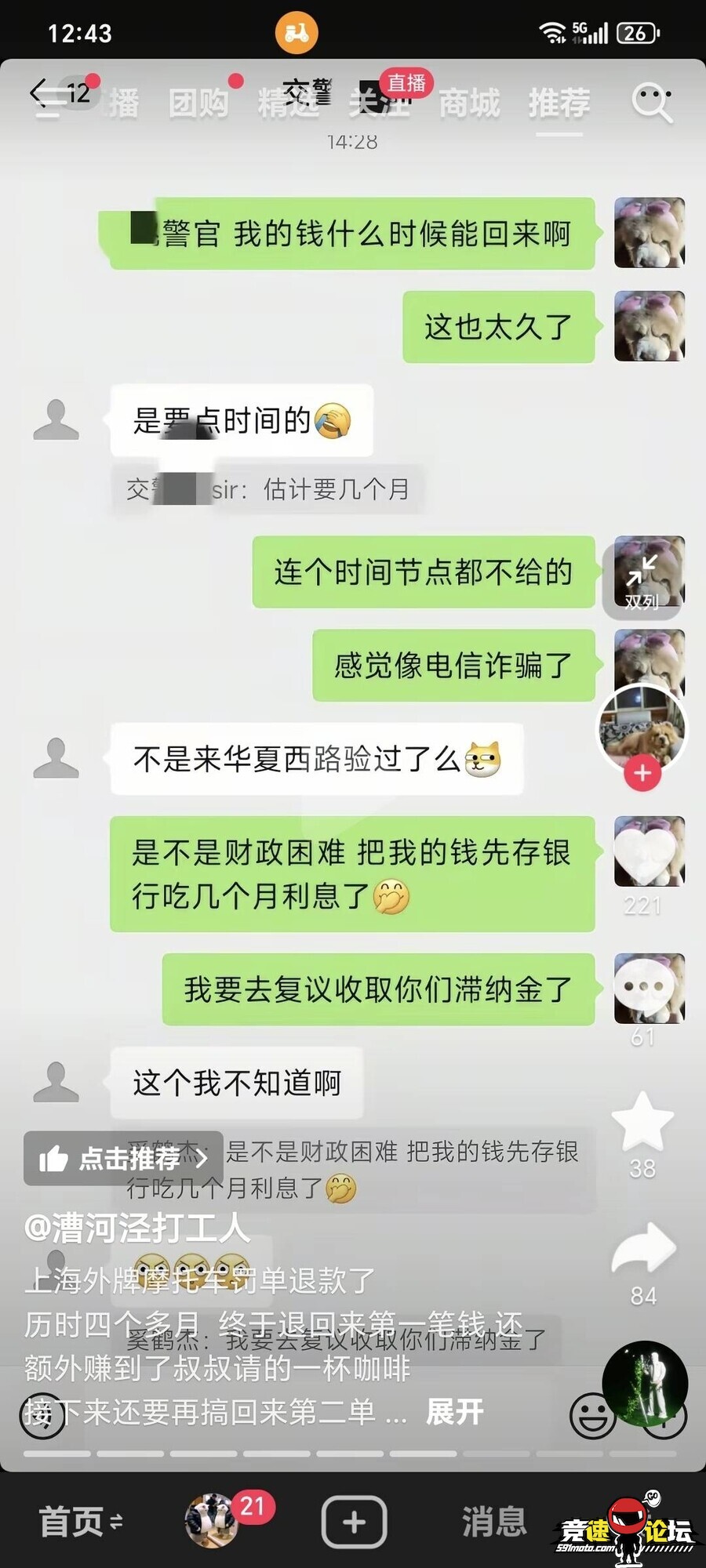Switch to the 团购 tab
Screen dimensions: 706x1568
pyautogui.click(x=198, y=103)
